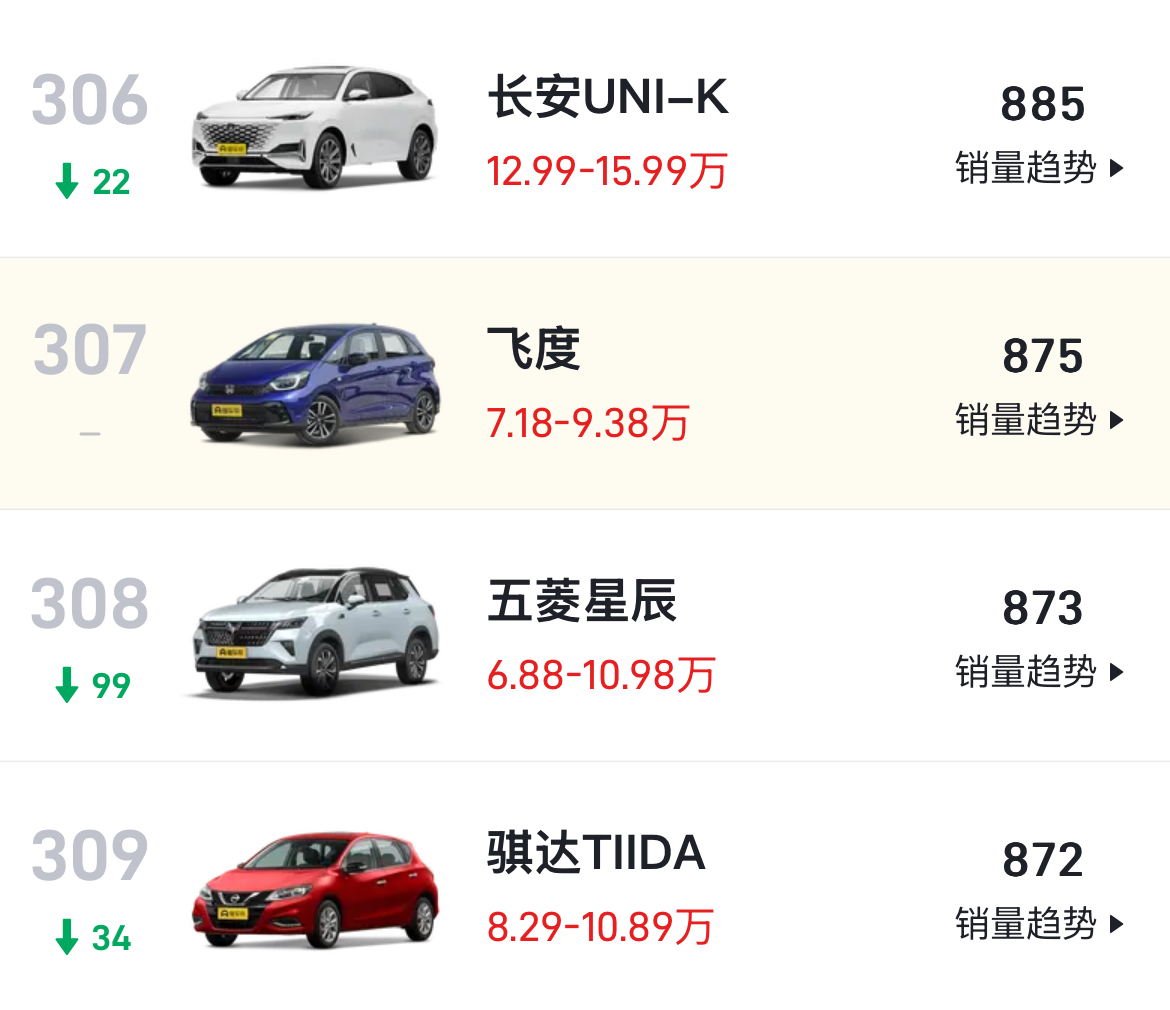Screen dimensions: 1170x1010
Task: View 销量趋势 for 五菱星辰
Action: (x=1039, y=671)
